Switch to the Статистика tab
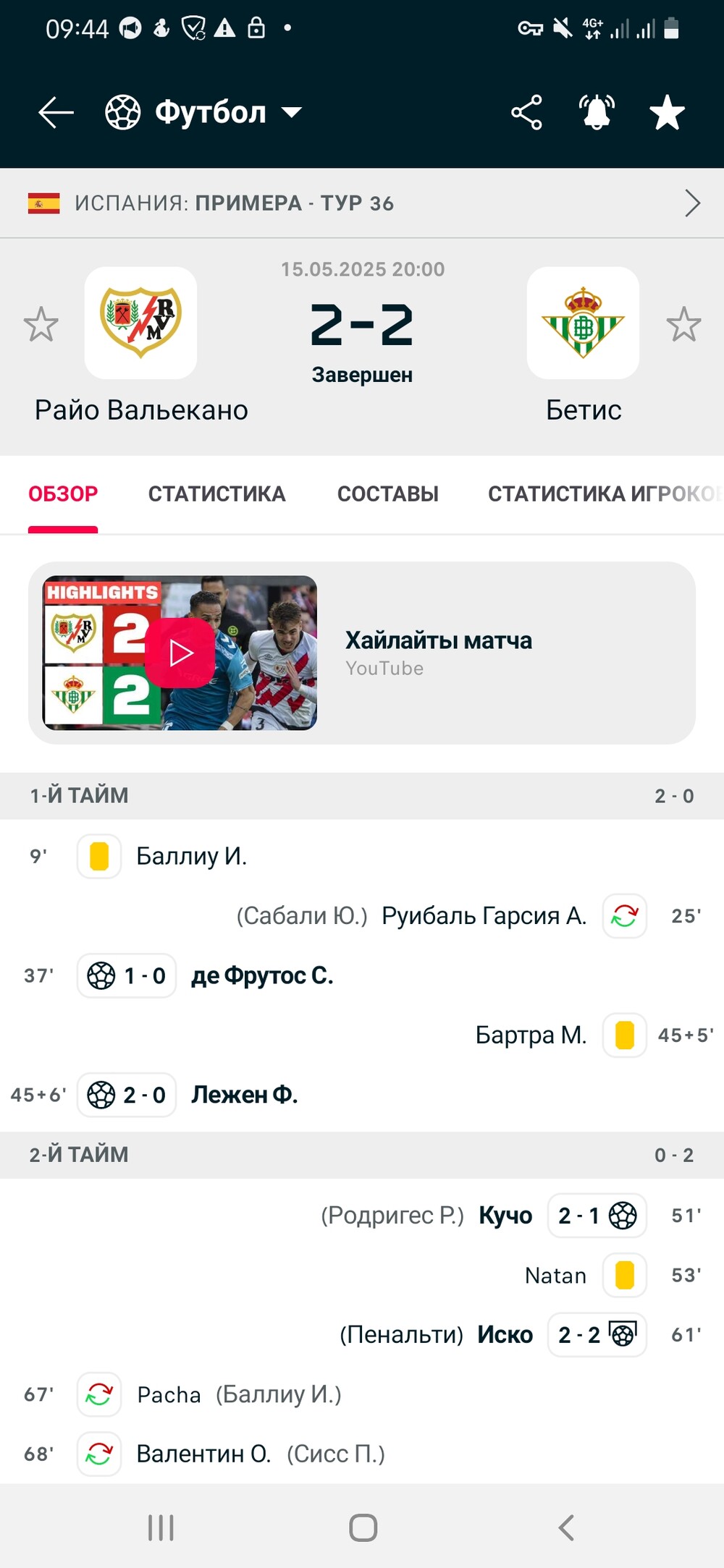 217,493
